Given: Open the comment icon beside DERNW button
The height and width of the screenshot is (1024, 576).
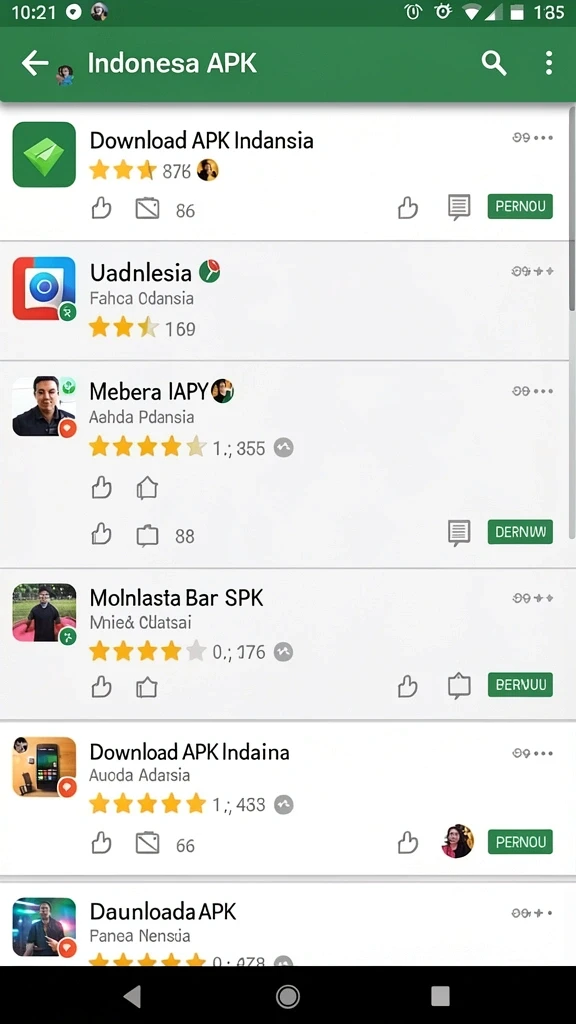Looking at the screenshot, I should [458, 533].
